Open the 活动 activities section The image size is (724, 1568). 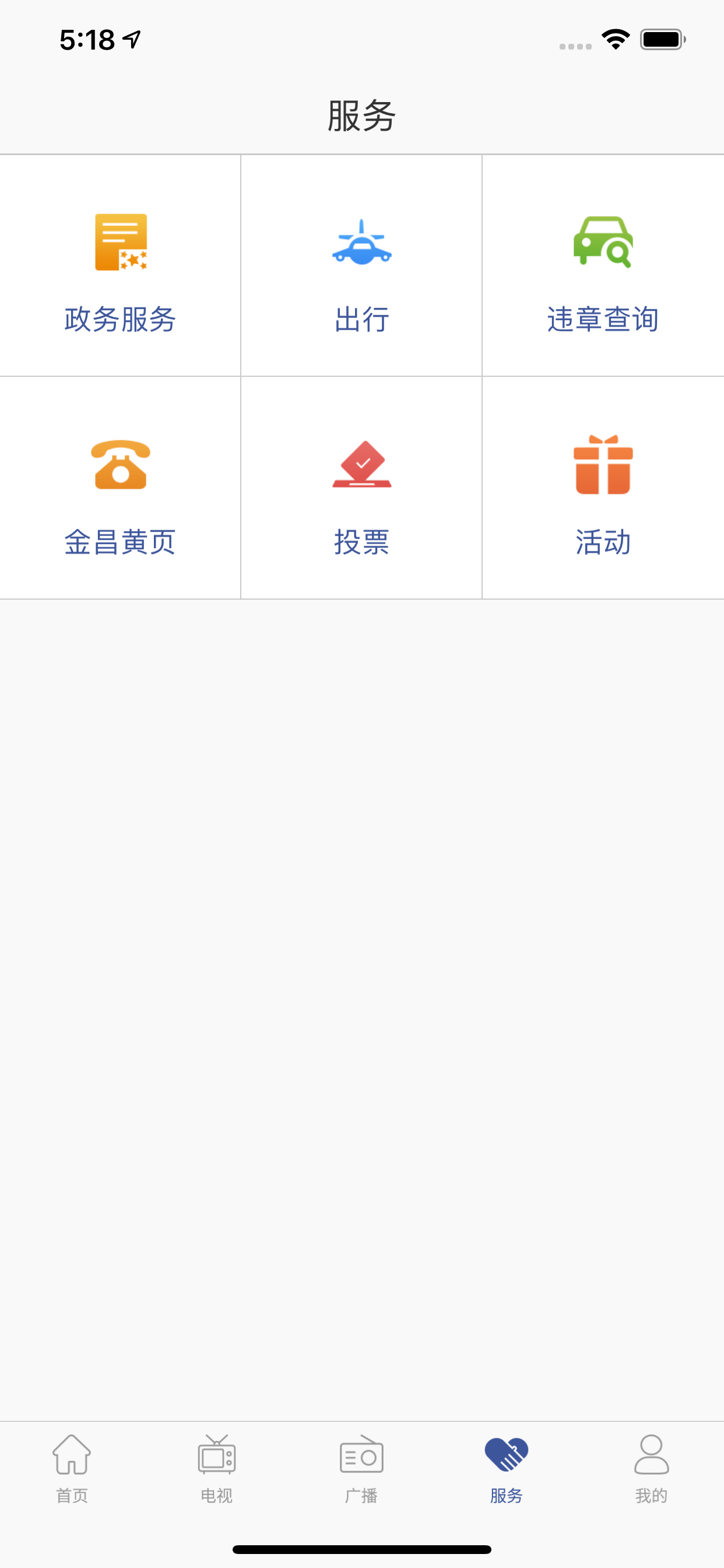click(x=603, y=488)
